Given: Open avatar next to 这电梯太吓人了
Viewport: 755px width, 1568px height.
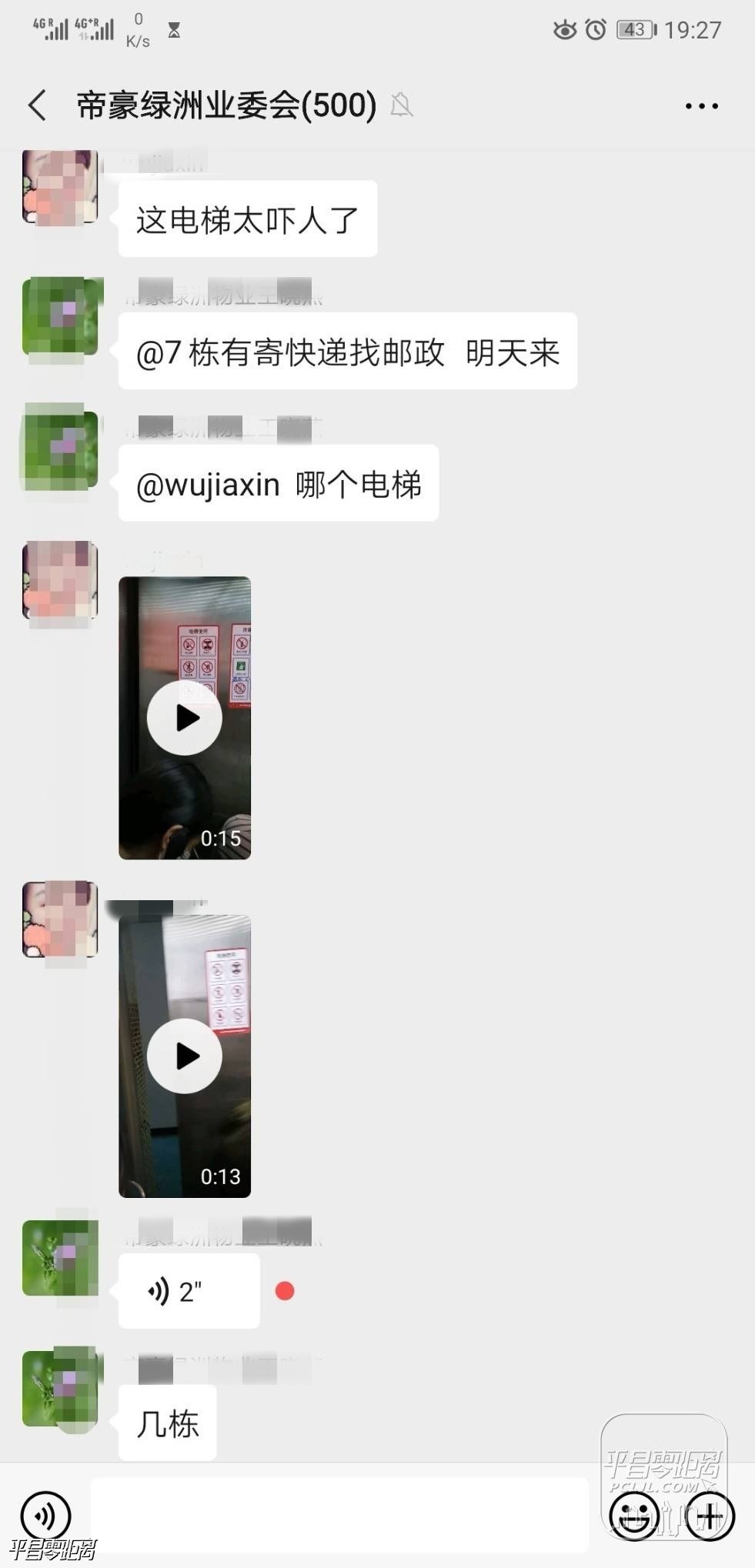Looking at the screenshot, I should [x=60, y=188].
